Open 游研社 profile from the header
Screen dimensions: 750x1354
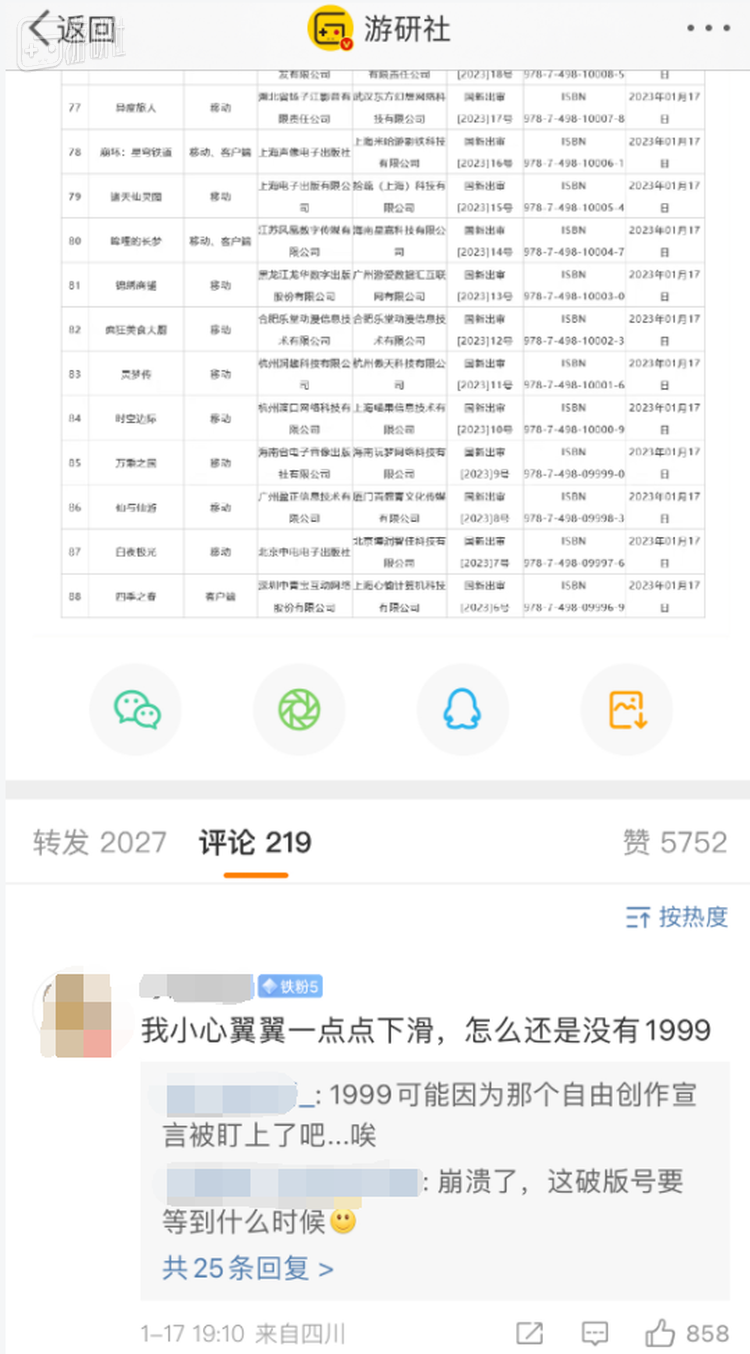[x=380, y=29]
